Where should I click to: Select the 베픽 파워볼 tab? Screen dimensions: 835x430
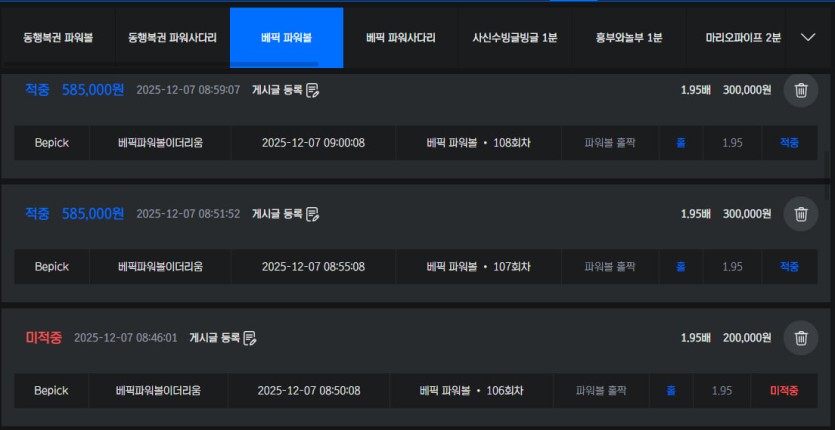point(286,38)
